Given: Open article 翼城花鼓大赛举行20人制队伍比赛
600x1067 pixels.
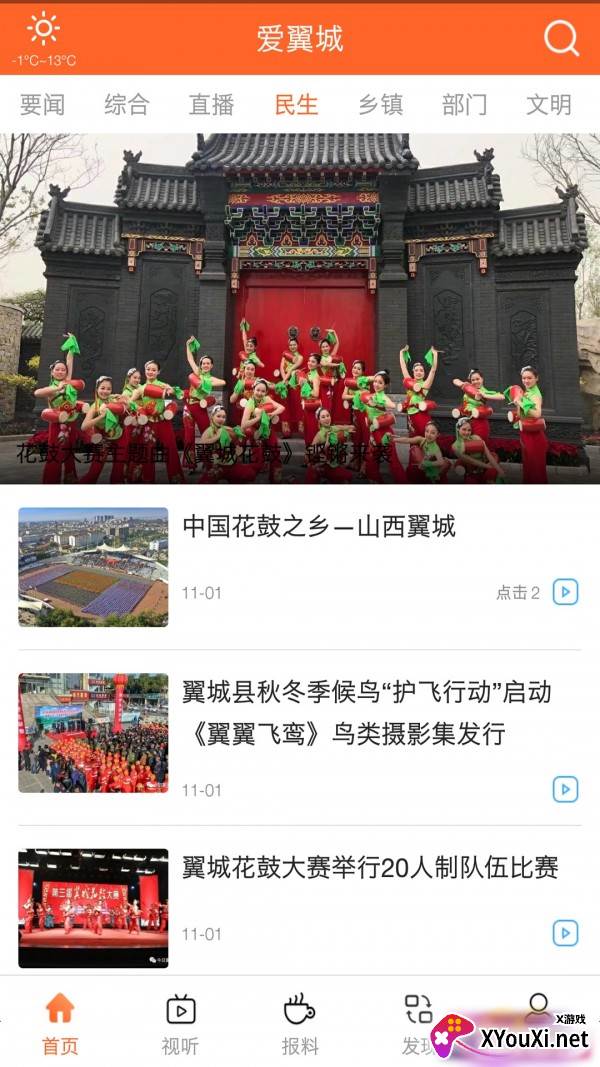Looking at the screenshot, I should coord(370,868).
